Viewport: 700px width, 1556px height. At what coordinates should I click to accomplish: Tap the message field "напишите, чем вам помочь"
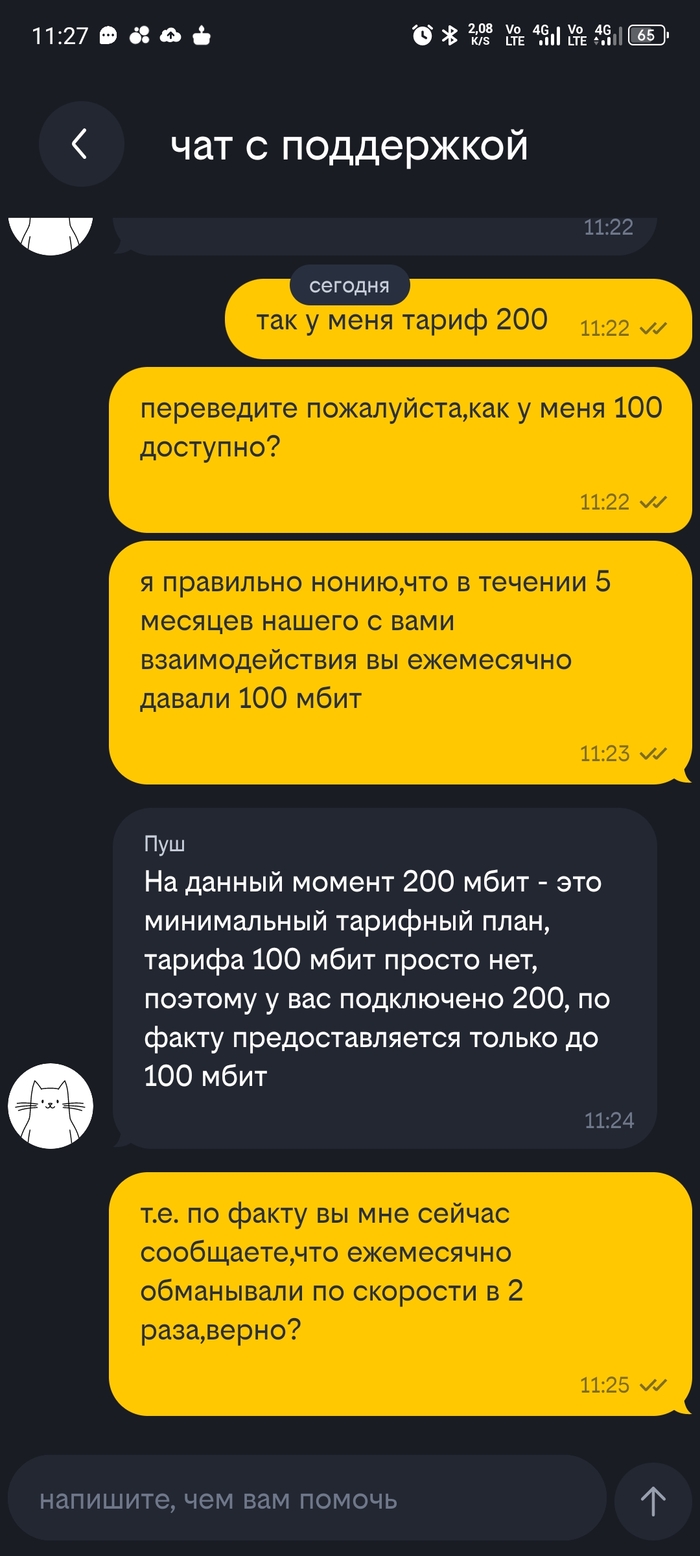[x=300, y=1499]
